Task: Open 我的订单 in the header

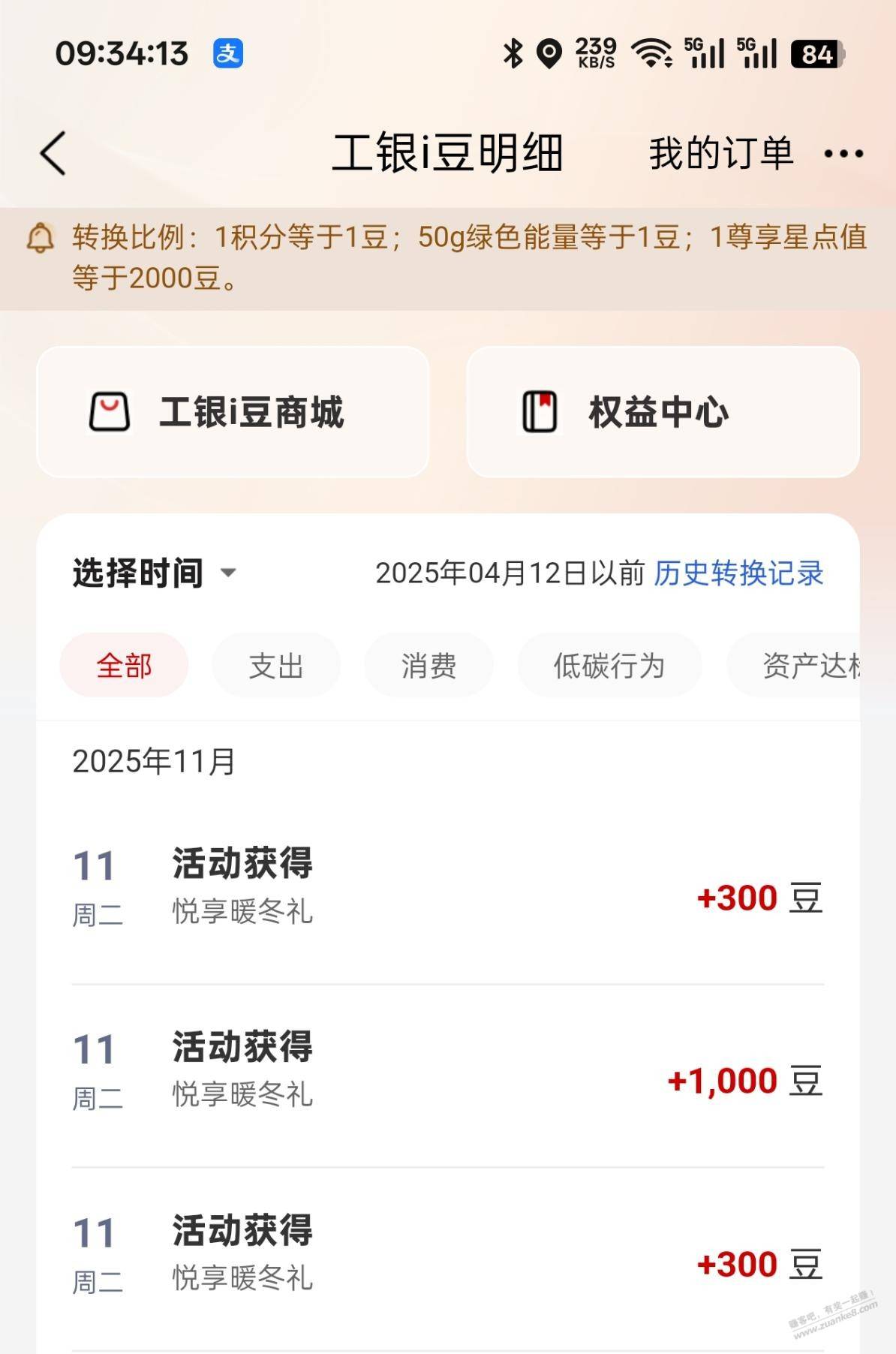Action: [721, 154]
